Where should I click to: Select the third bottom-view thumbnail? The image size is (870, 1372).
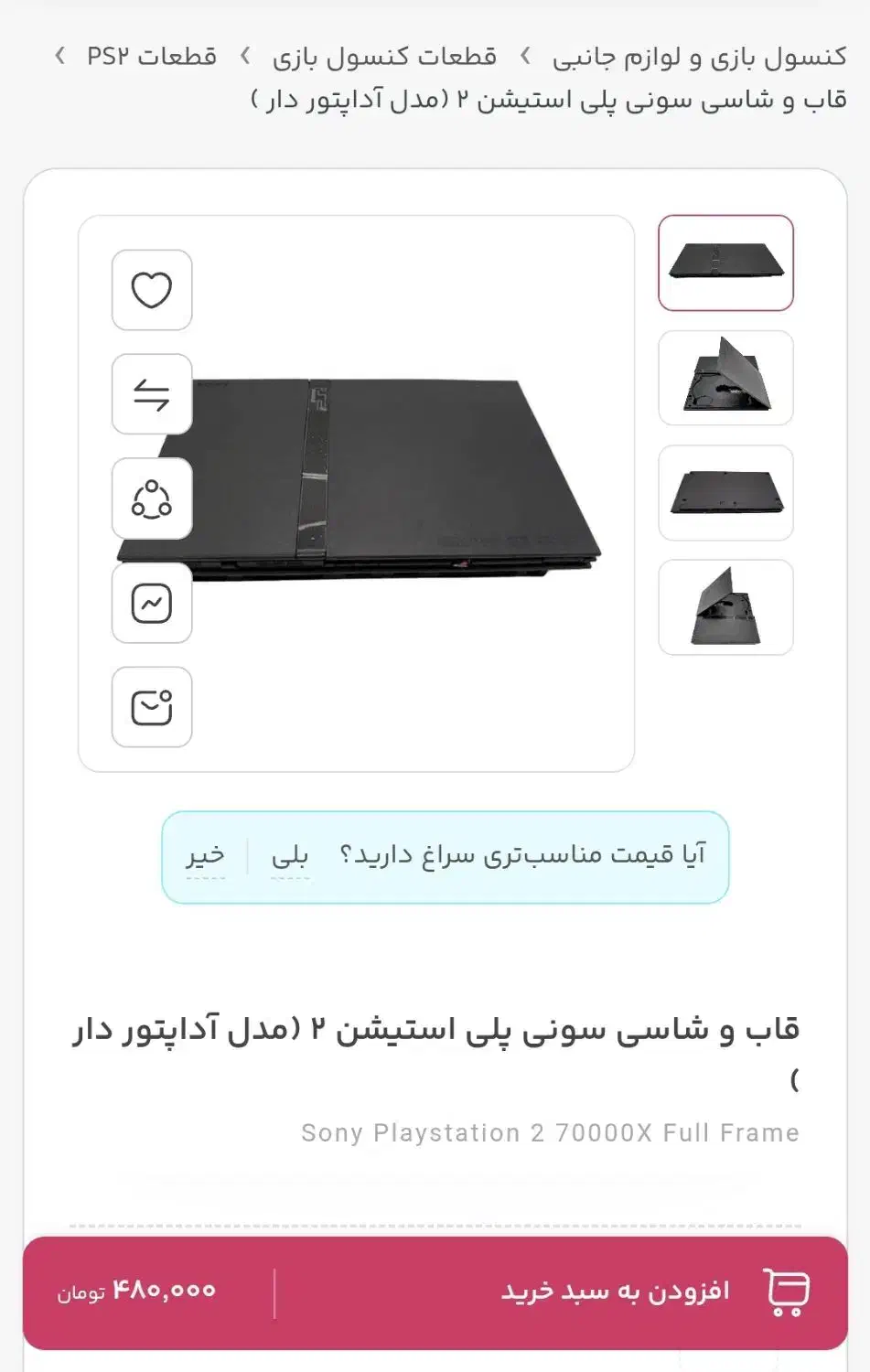pos(725,494)
